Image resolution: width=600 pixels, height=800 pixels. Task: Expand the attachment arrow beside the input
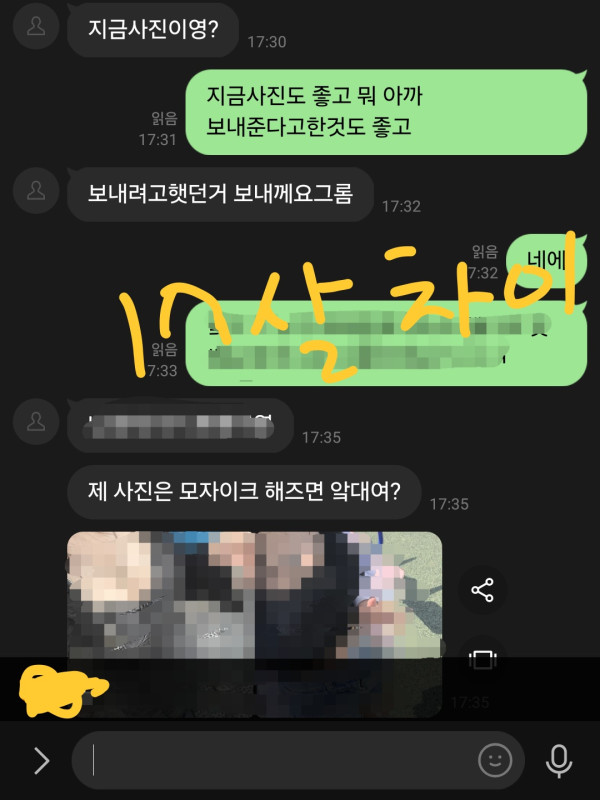(x=41, y=760)
